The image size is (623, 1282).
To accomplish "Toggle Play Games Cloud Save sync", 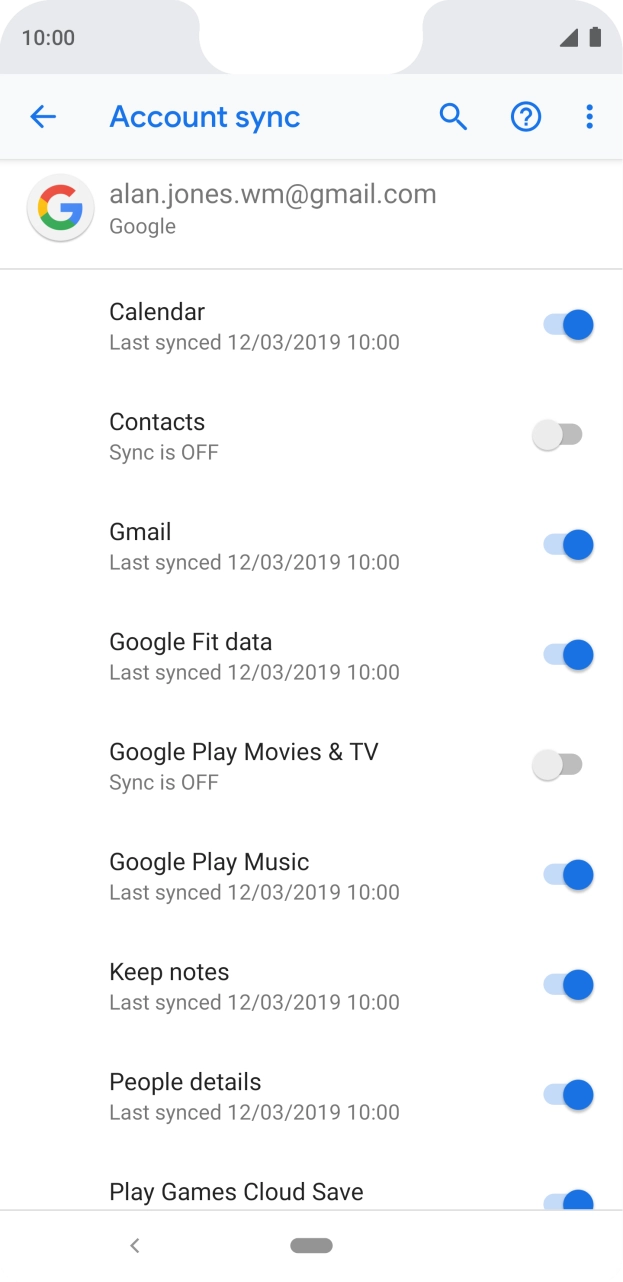I will (x=568, y=1200).
